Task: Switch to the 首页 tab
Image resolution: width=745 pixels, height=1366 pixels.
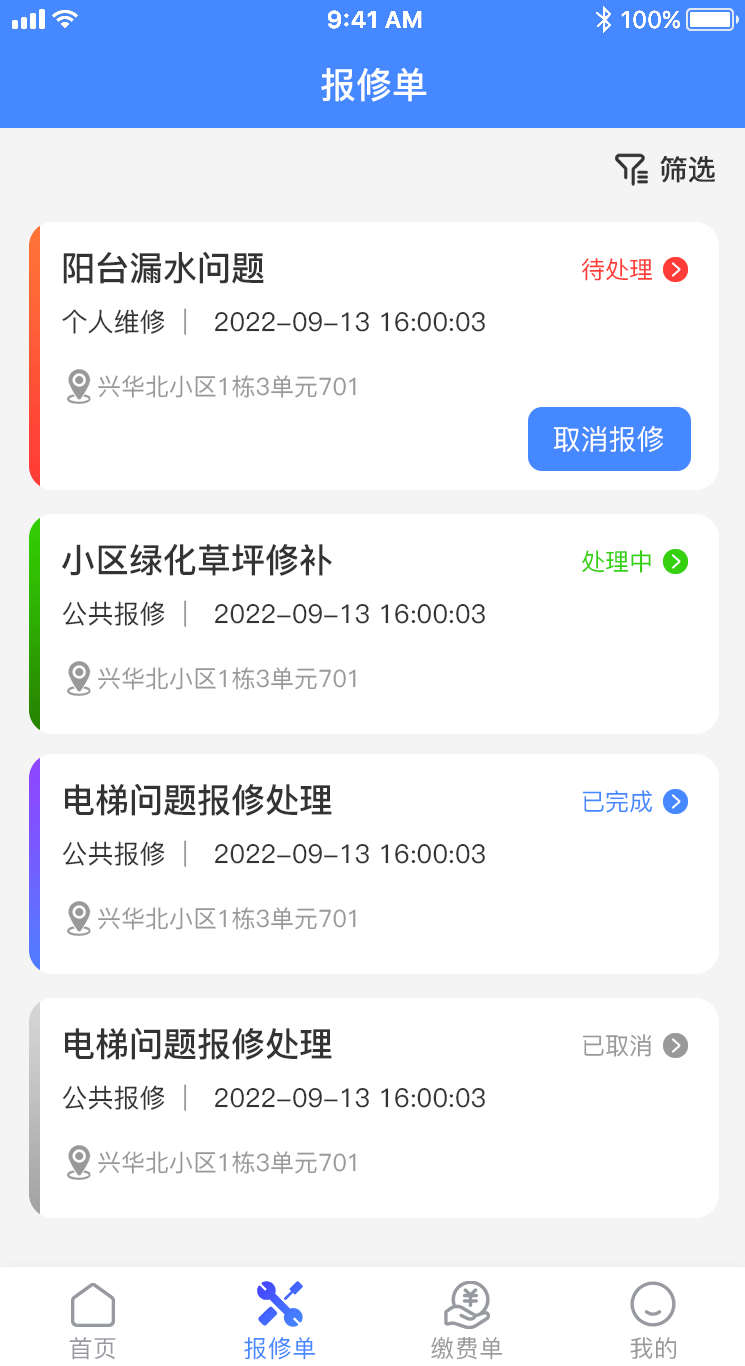Action: point(93,1320)
